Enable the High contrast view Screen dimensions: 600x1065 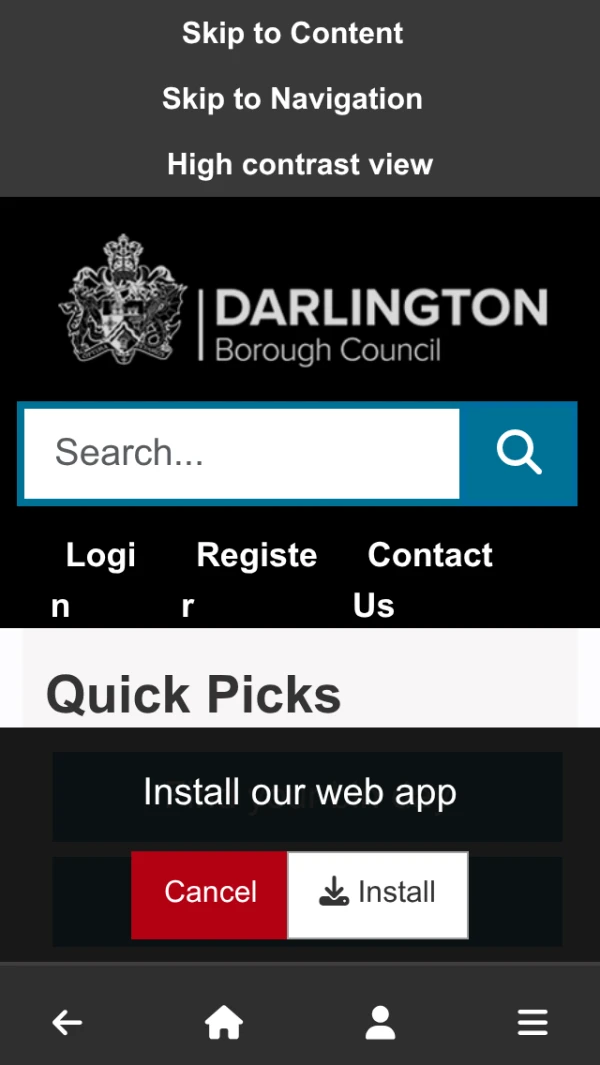click(300, 164)
